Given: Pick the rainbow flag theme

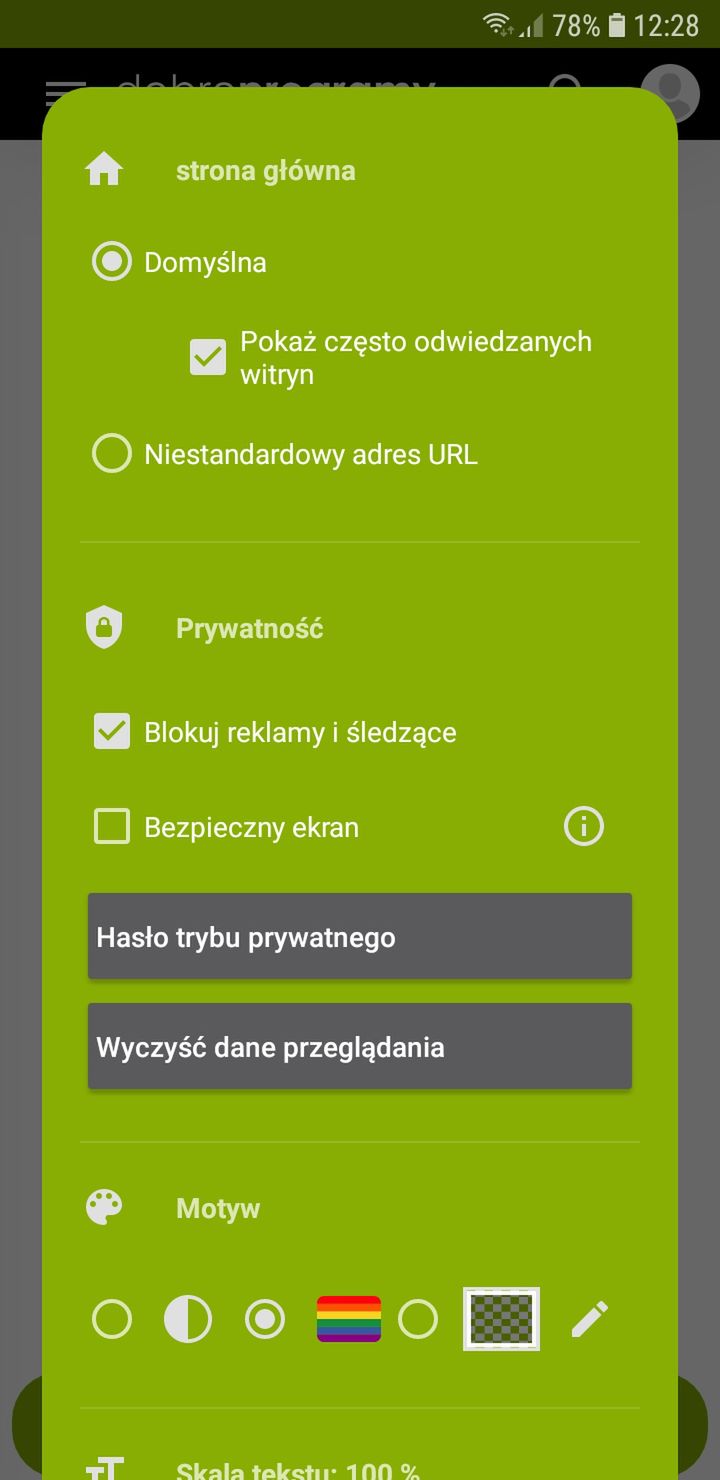Looking at the screenshot, I should tap(349, 1319).
